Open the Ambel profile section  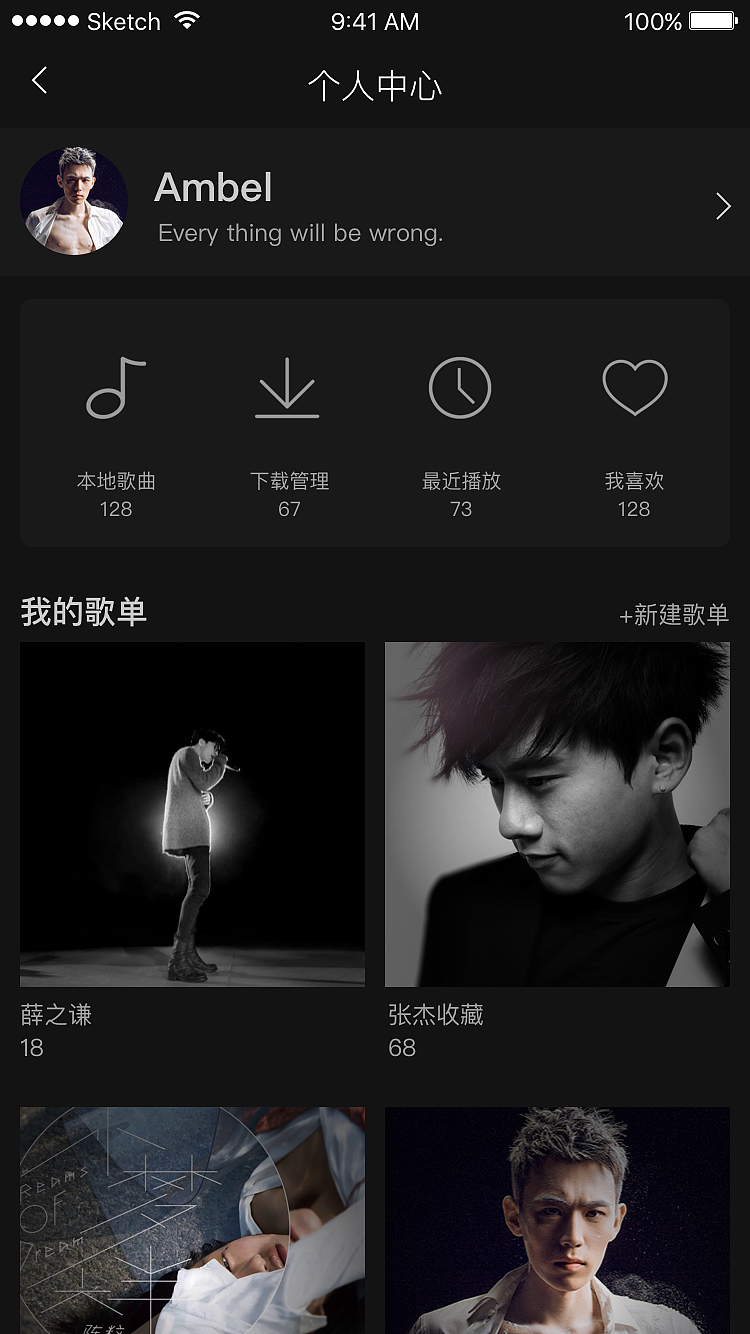click(x=213, y=188)
